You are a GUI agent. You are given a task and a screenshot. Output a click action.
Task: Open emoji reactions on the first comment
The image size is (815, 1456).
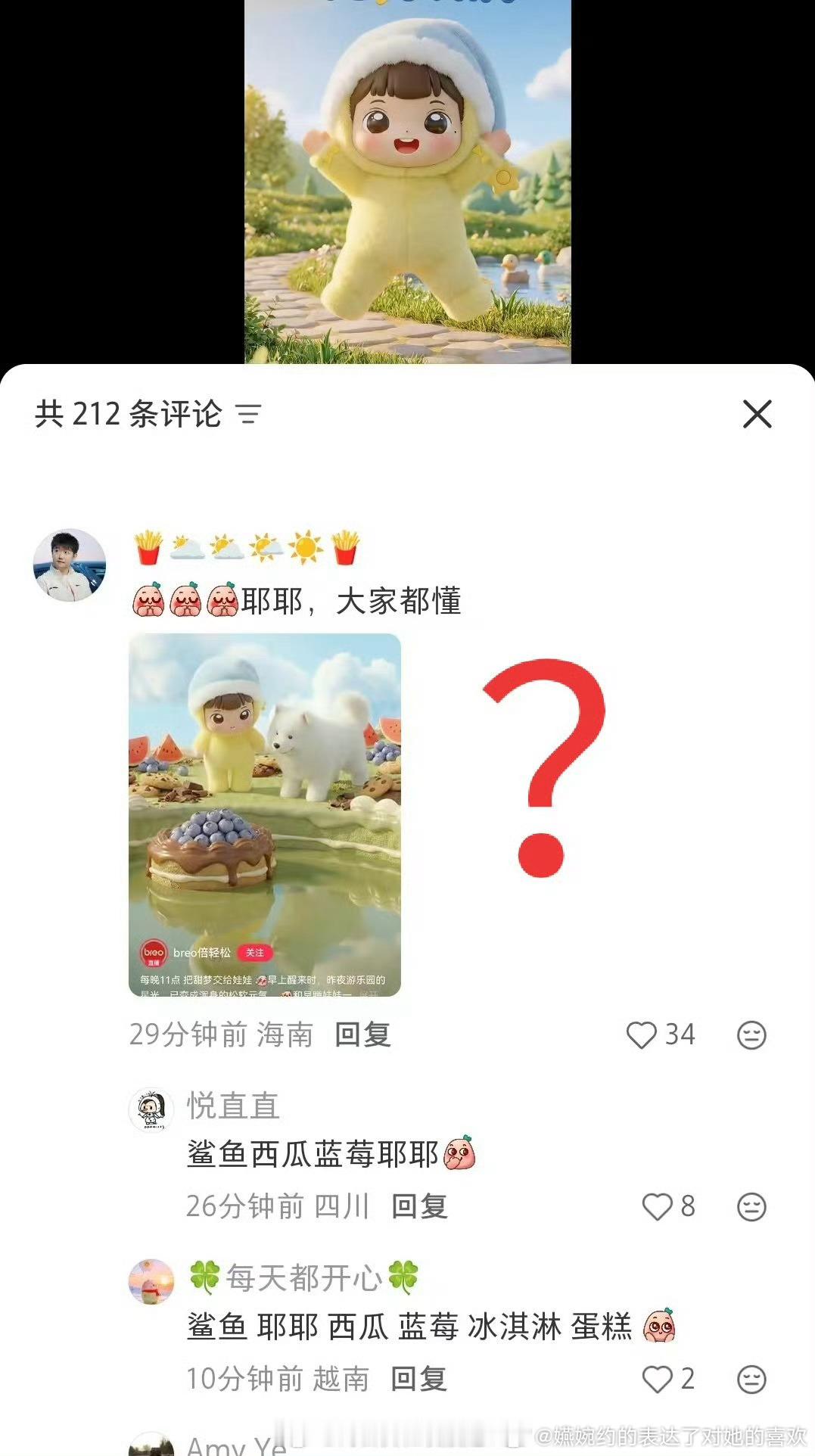750,1033
